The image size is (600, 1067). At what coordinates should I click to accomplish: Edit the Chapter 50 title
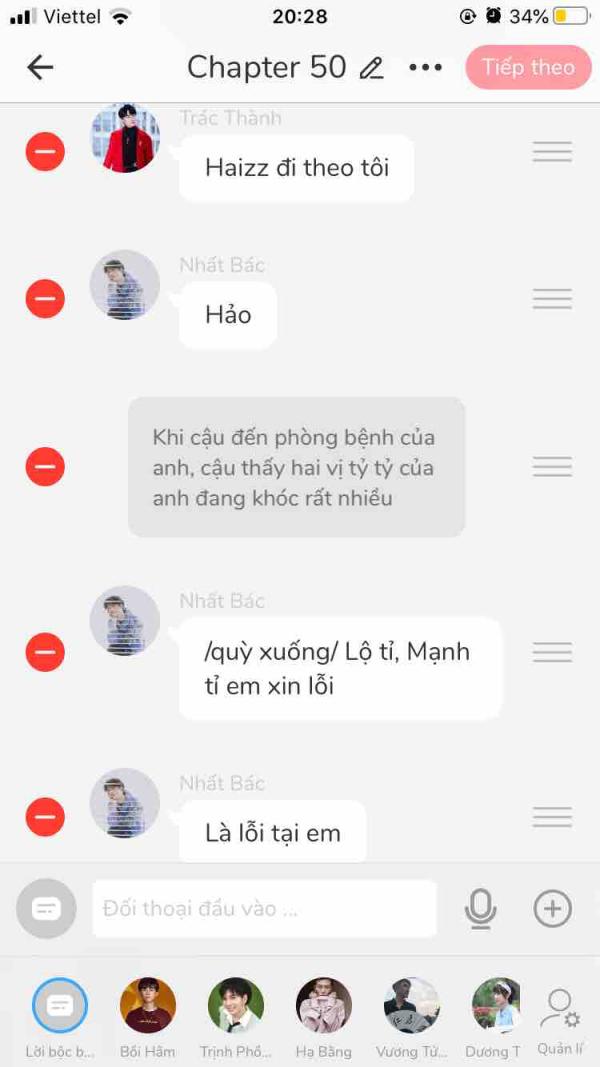pyautogui.click(x=371, y=68)
